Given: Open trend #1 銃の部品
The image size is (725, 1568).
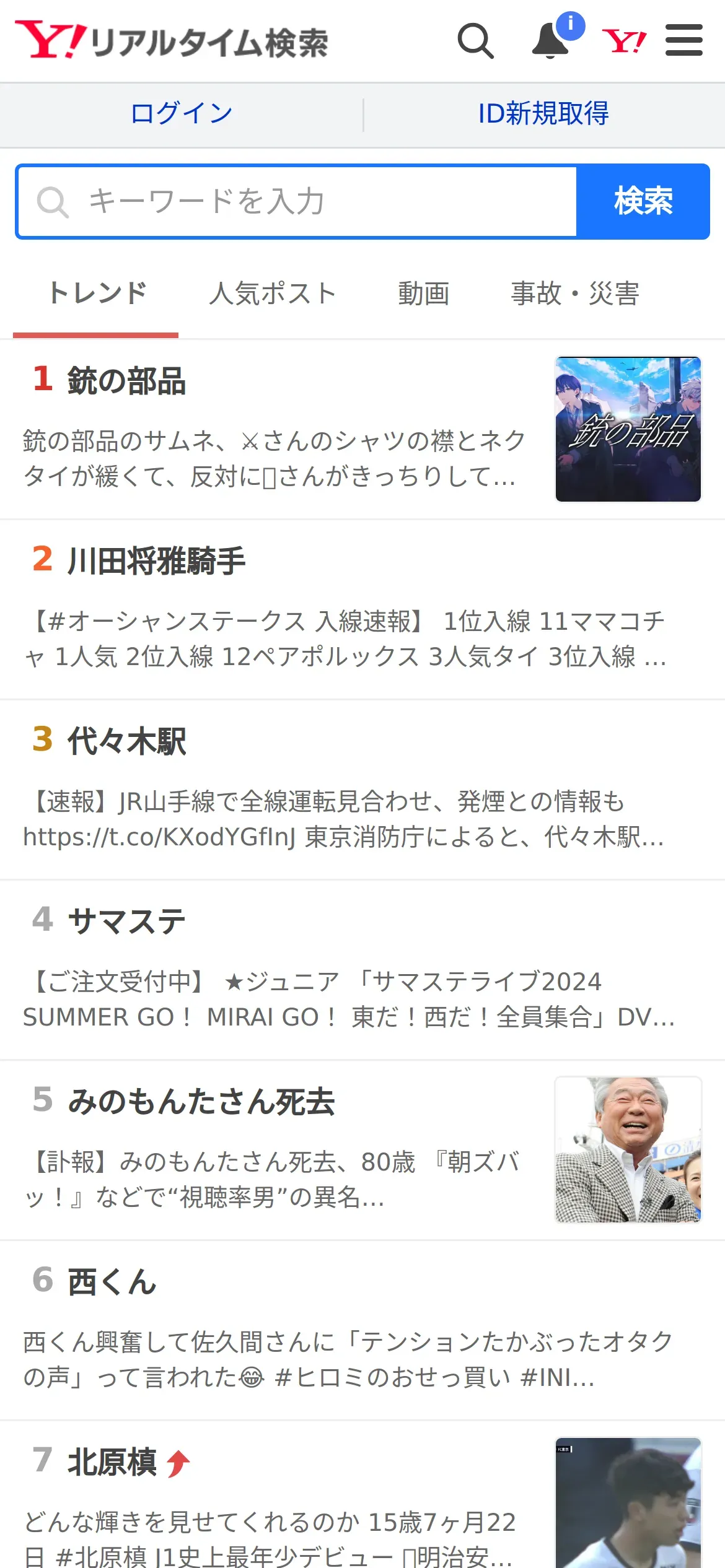Looking at the screenshot, I should pyautogui.click(x=126, y=380).
